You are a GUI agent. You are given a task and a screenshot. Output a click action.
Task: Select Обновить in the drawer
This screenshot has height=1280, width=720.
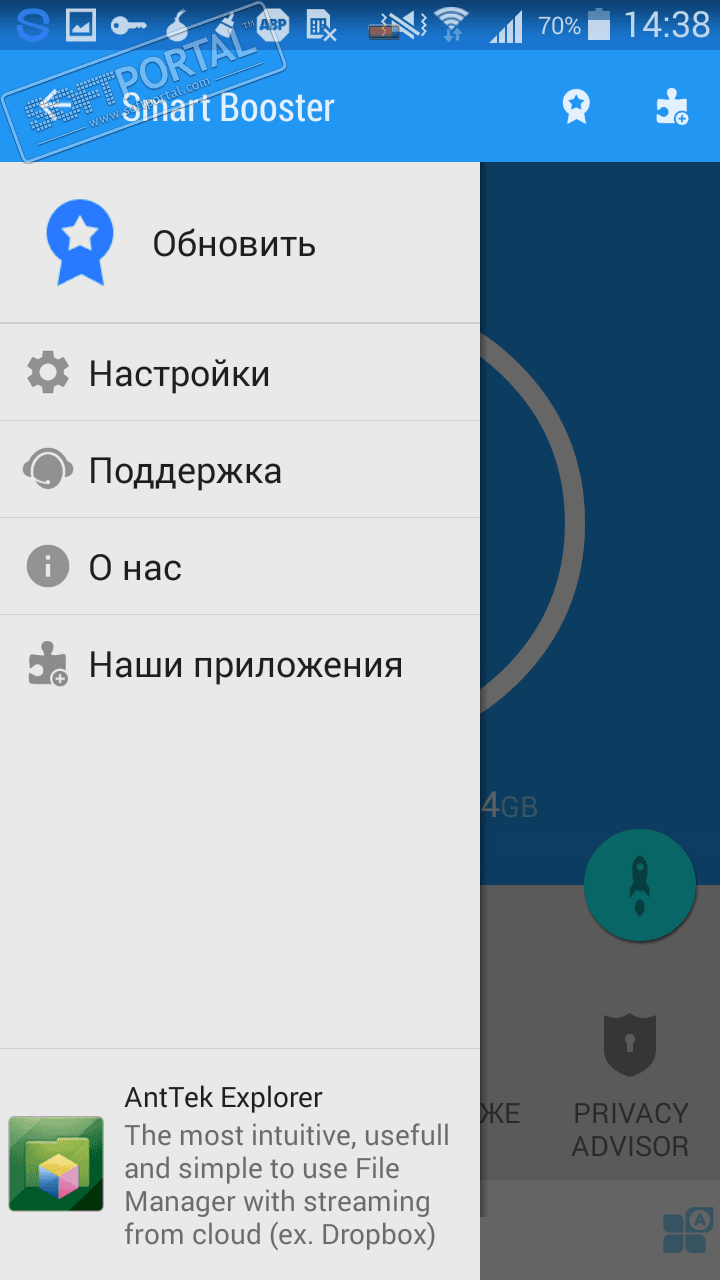click(x=234, y=244)
